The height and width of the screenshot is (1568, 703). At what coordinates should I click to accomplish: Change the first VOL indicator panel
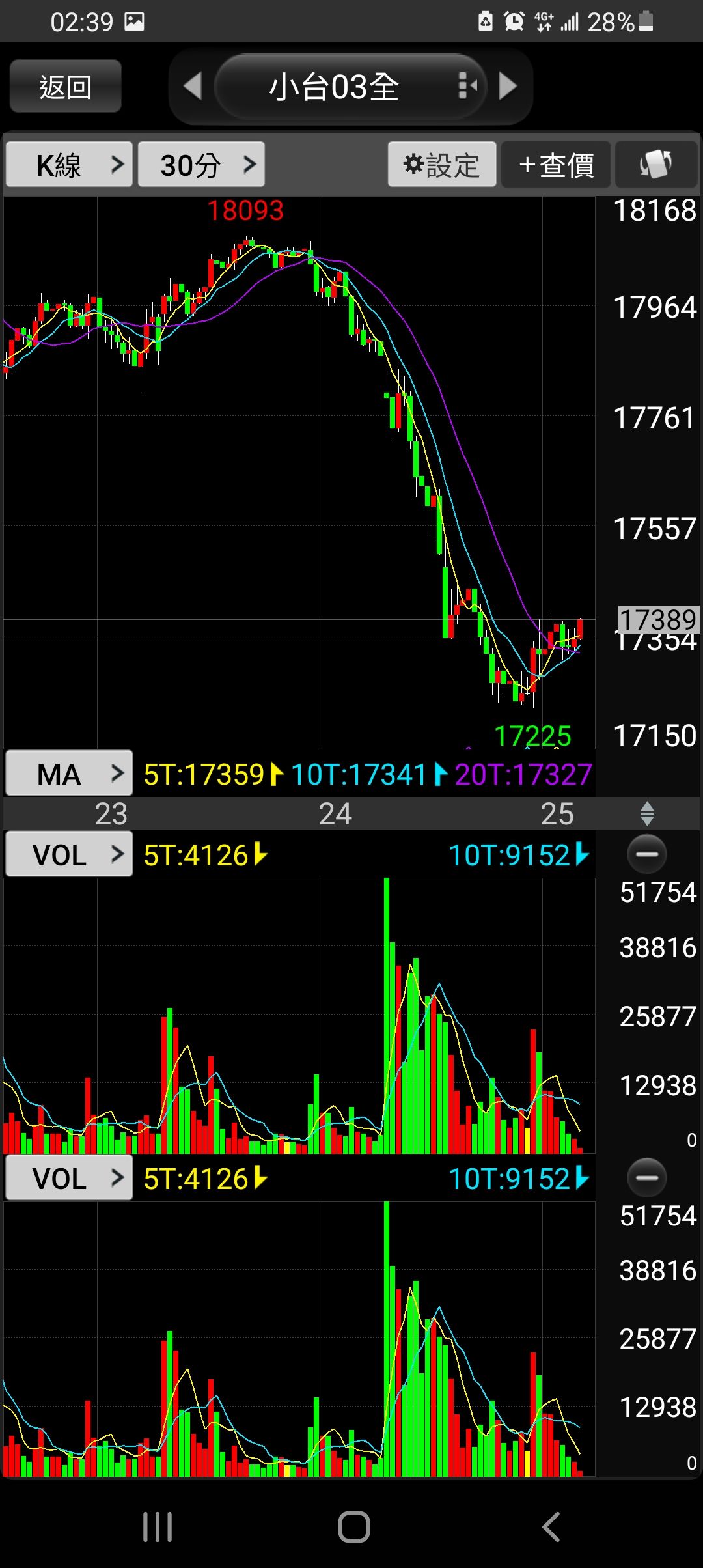(70, 854)
